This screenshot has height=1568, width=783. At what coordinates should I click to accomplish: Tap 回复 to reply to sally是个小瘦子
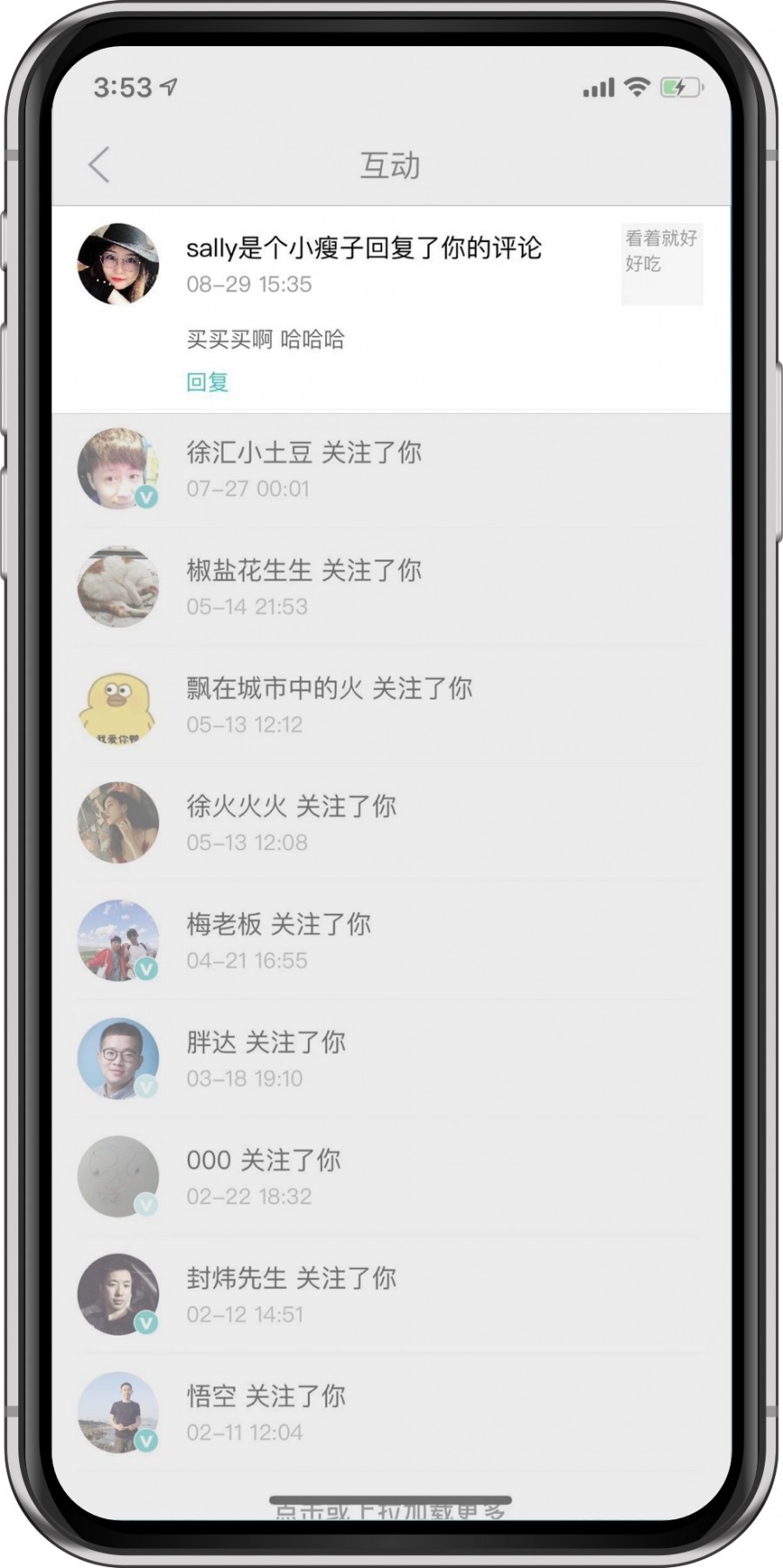pos(207,382)
